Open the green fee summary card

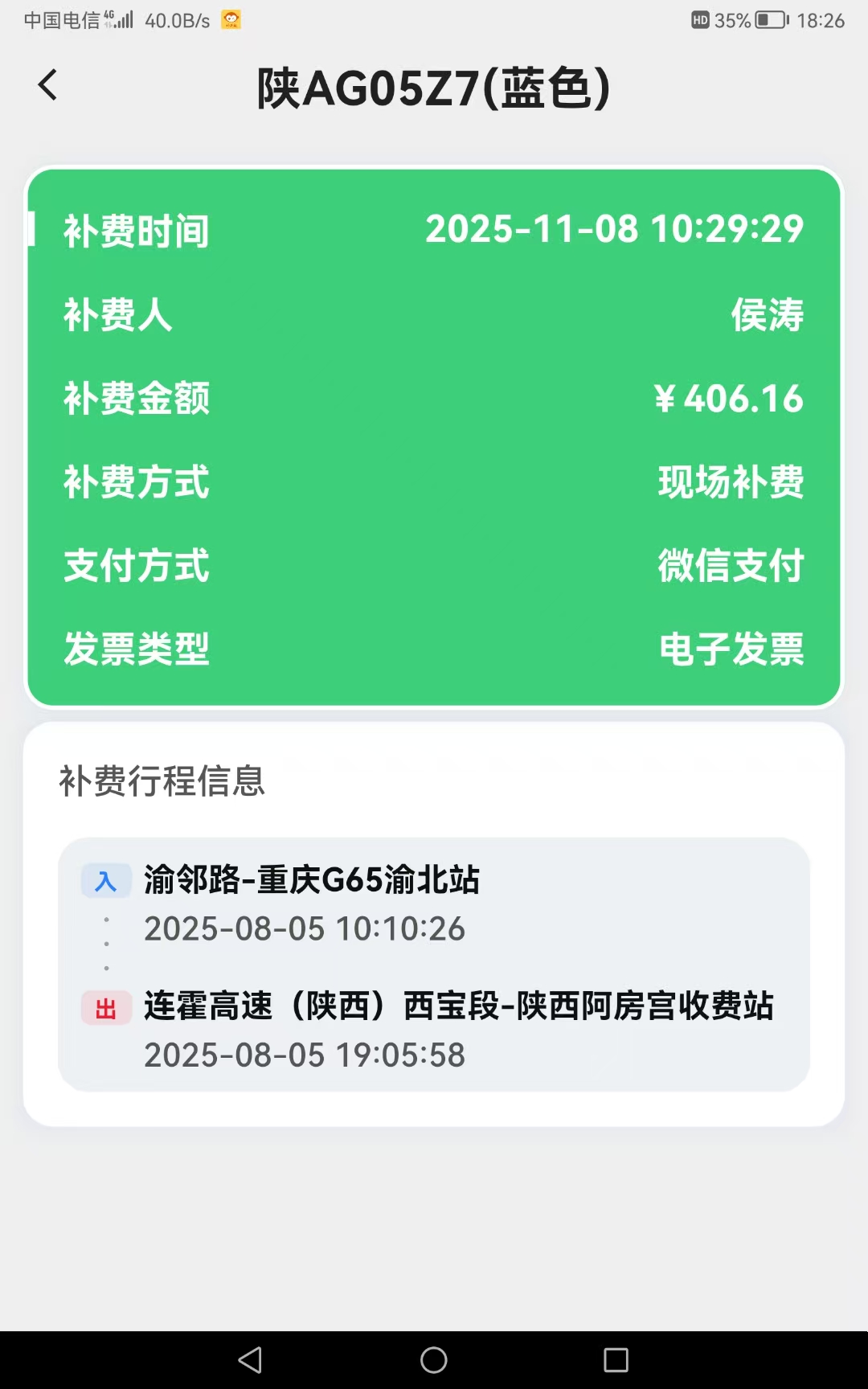(434, 434)
